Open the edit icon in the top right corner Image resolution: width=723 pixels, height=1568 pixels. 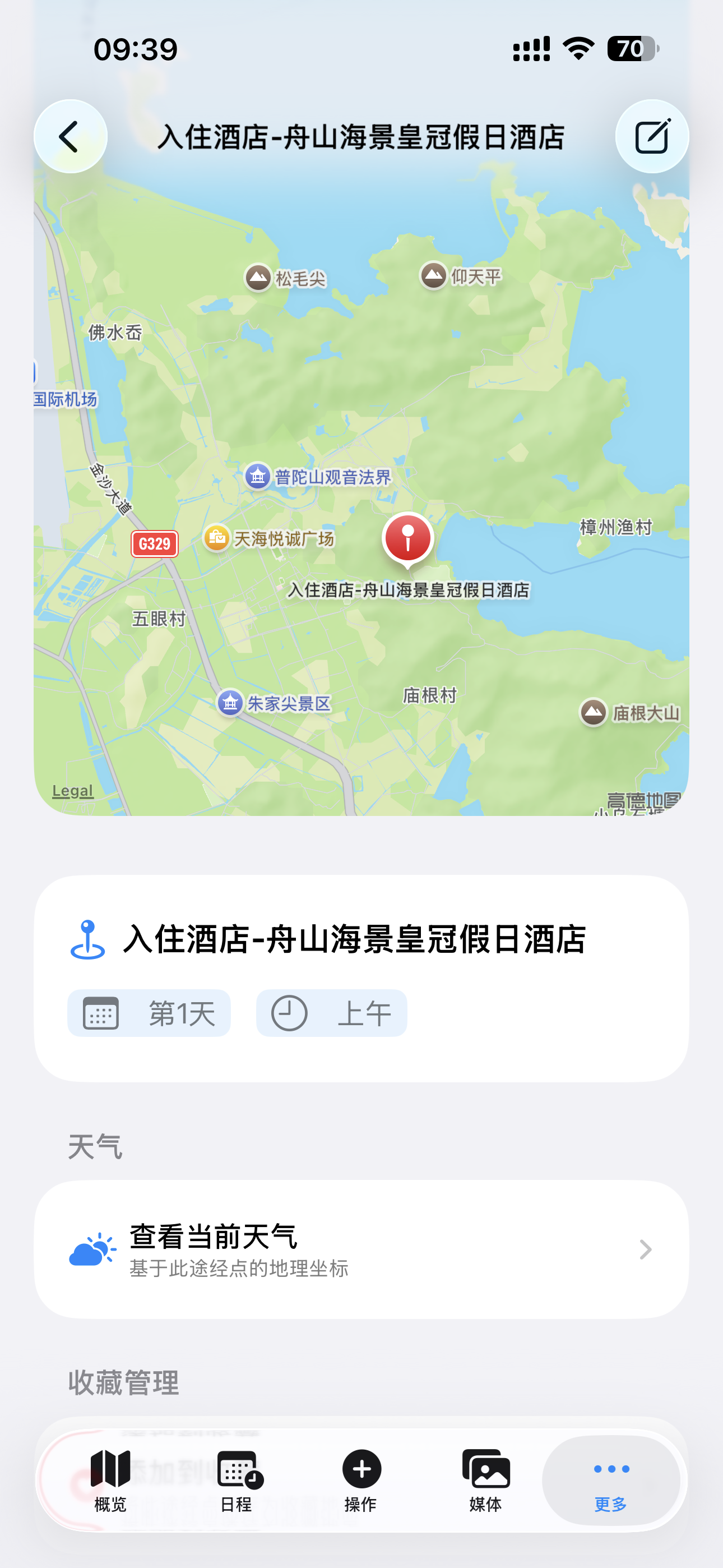(652, 136)
